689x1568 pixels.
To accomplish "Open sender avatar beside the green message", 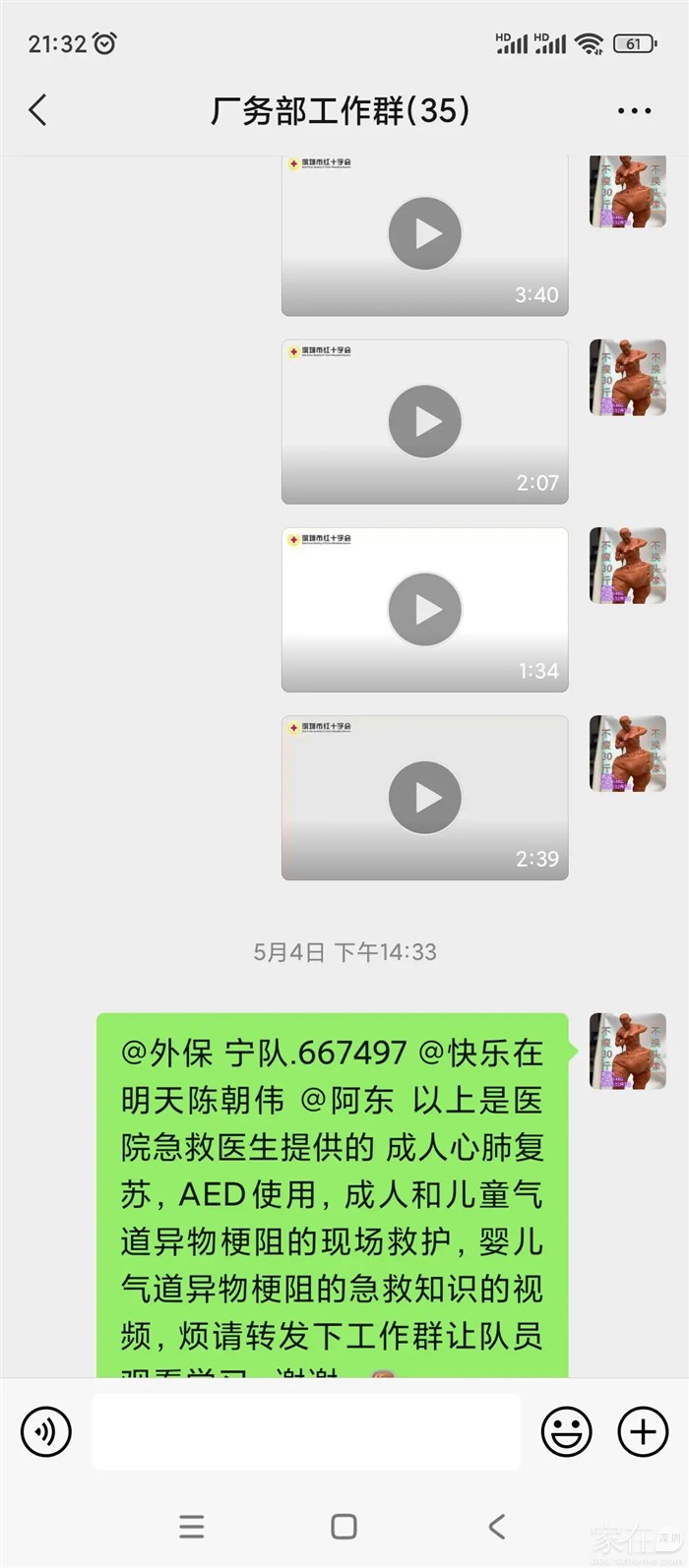I will click(628, 1051).
